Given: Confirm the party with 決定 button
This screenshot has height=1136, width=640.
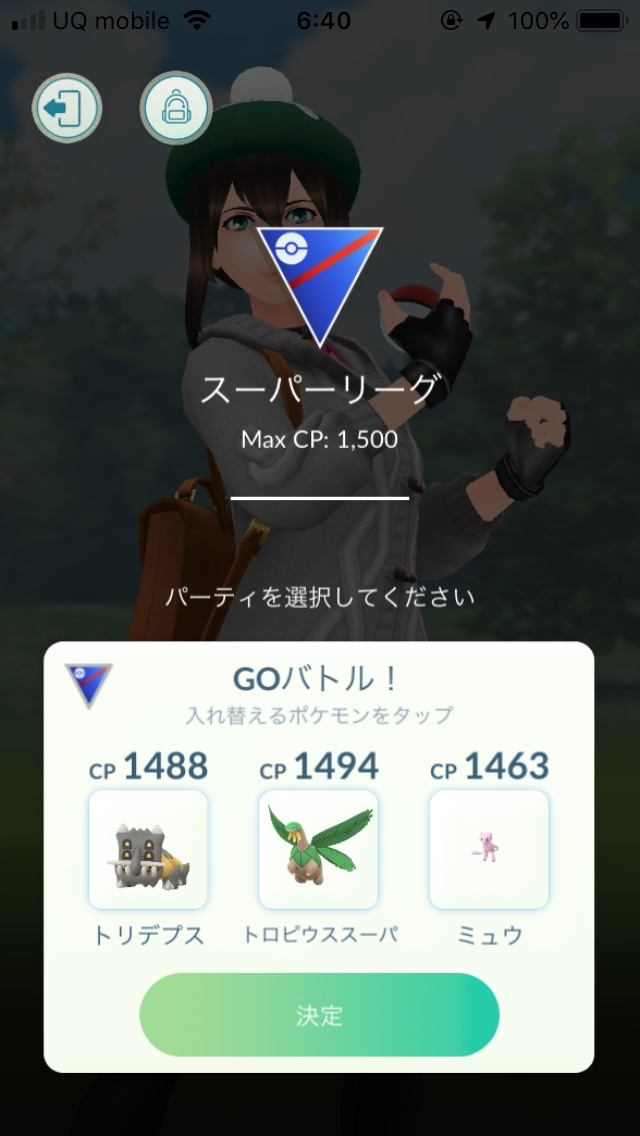Looking at the screenshot, I should [x=319, y=1015].
